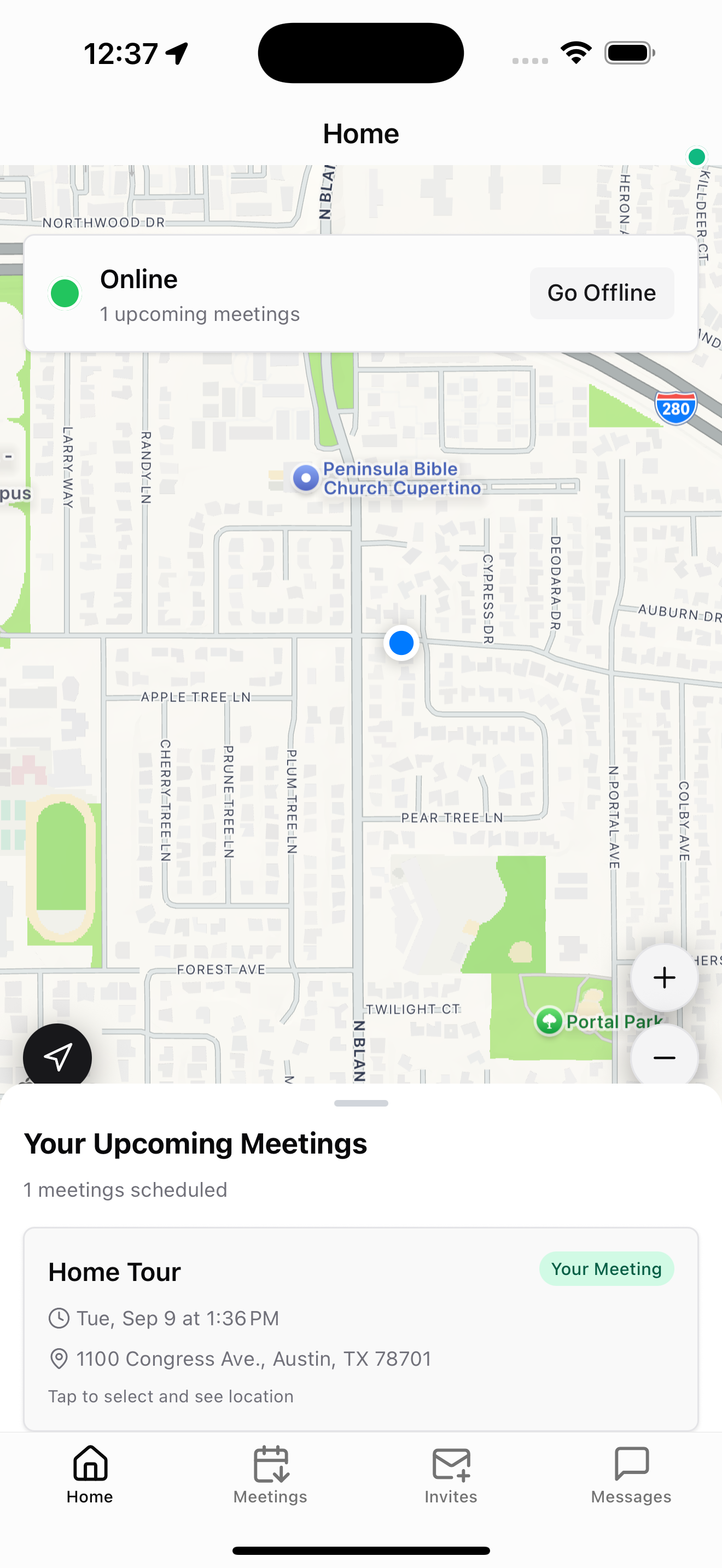Open the Messages tab
722x1568 pixels.
(631, 1476)
